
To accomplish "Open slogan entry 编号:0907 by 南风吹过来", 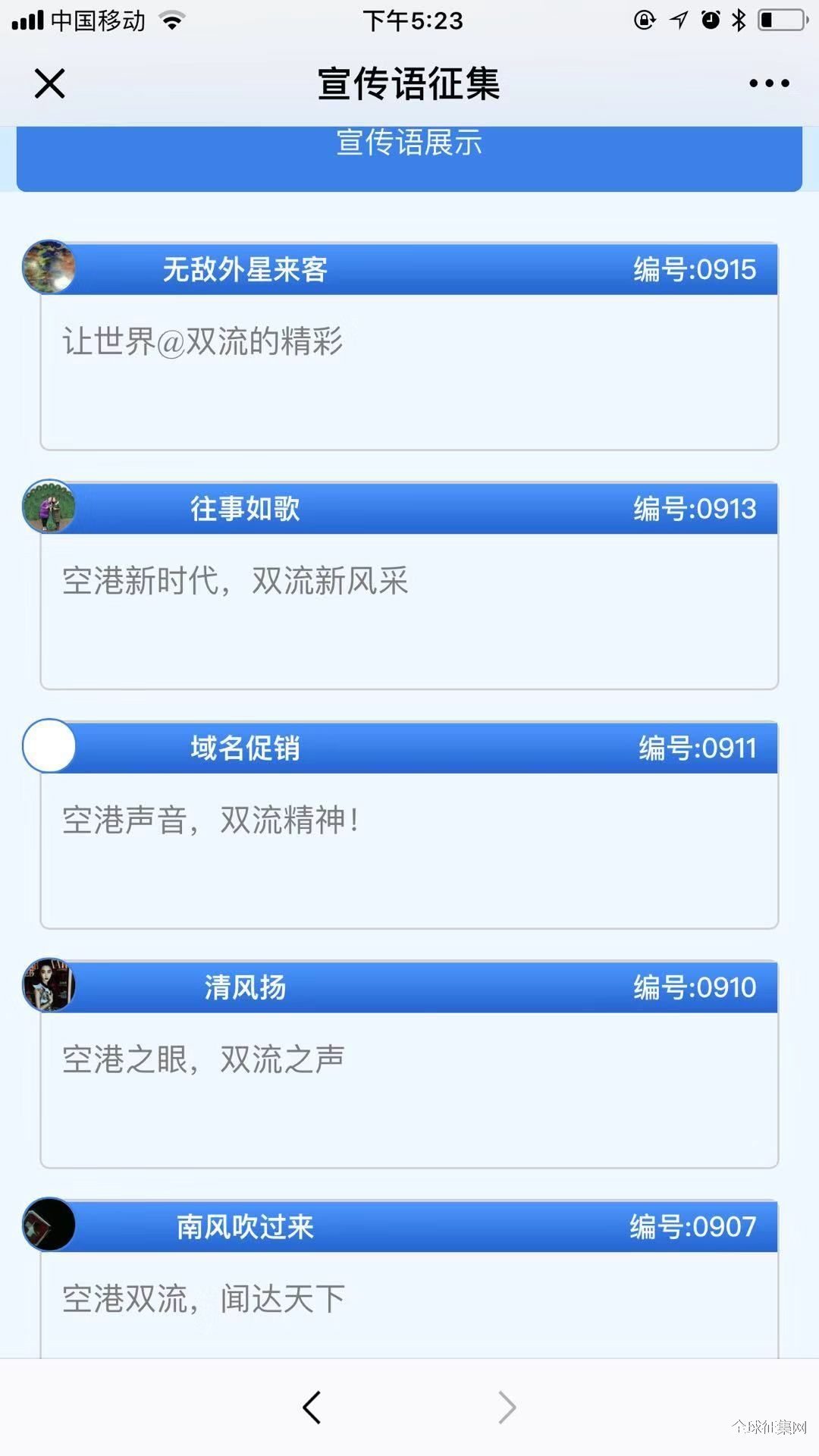I will 409,1279.
